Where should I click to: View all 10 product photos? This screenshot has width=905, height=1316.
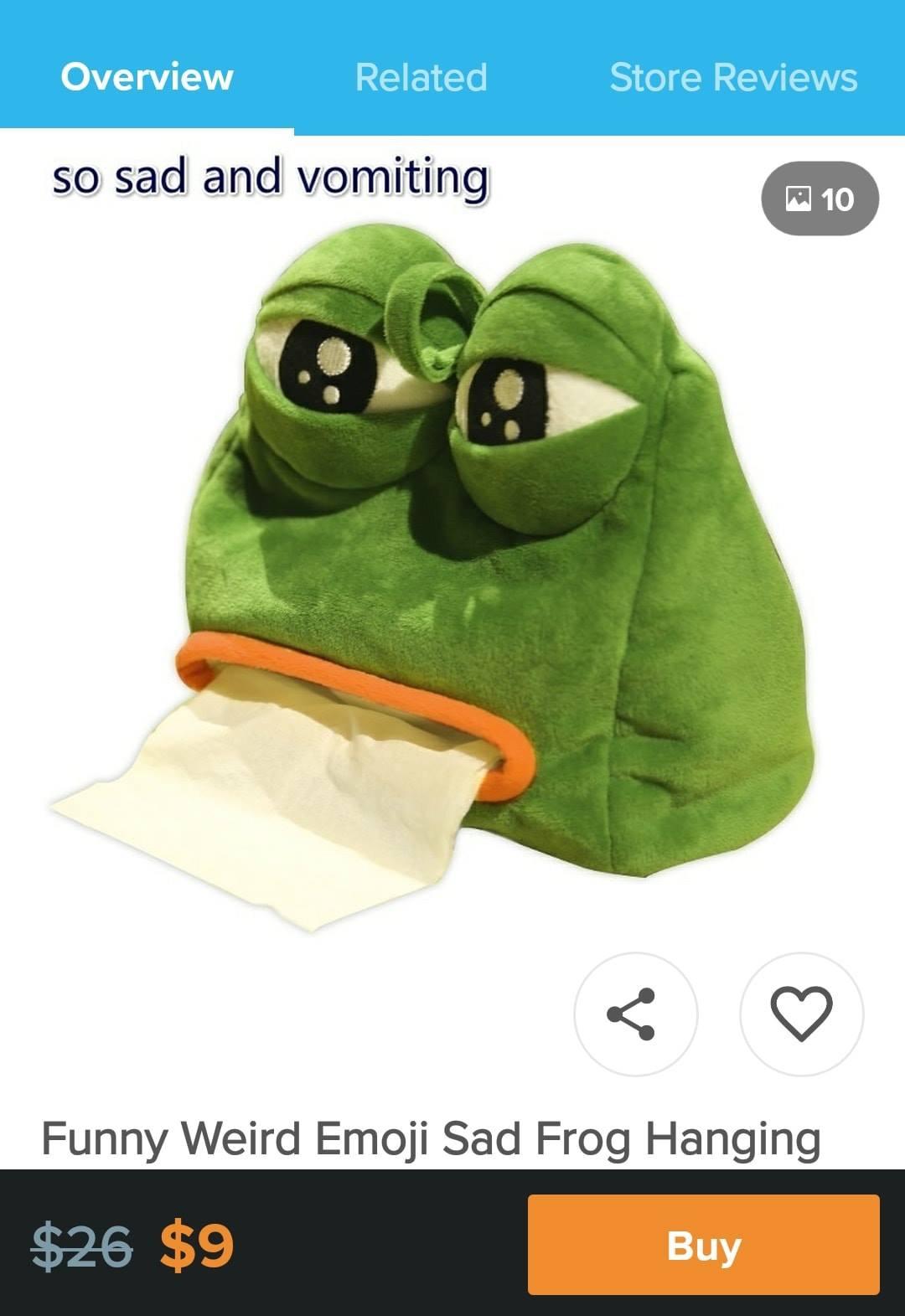click(x=820, y=199)
